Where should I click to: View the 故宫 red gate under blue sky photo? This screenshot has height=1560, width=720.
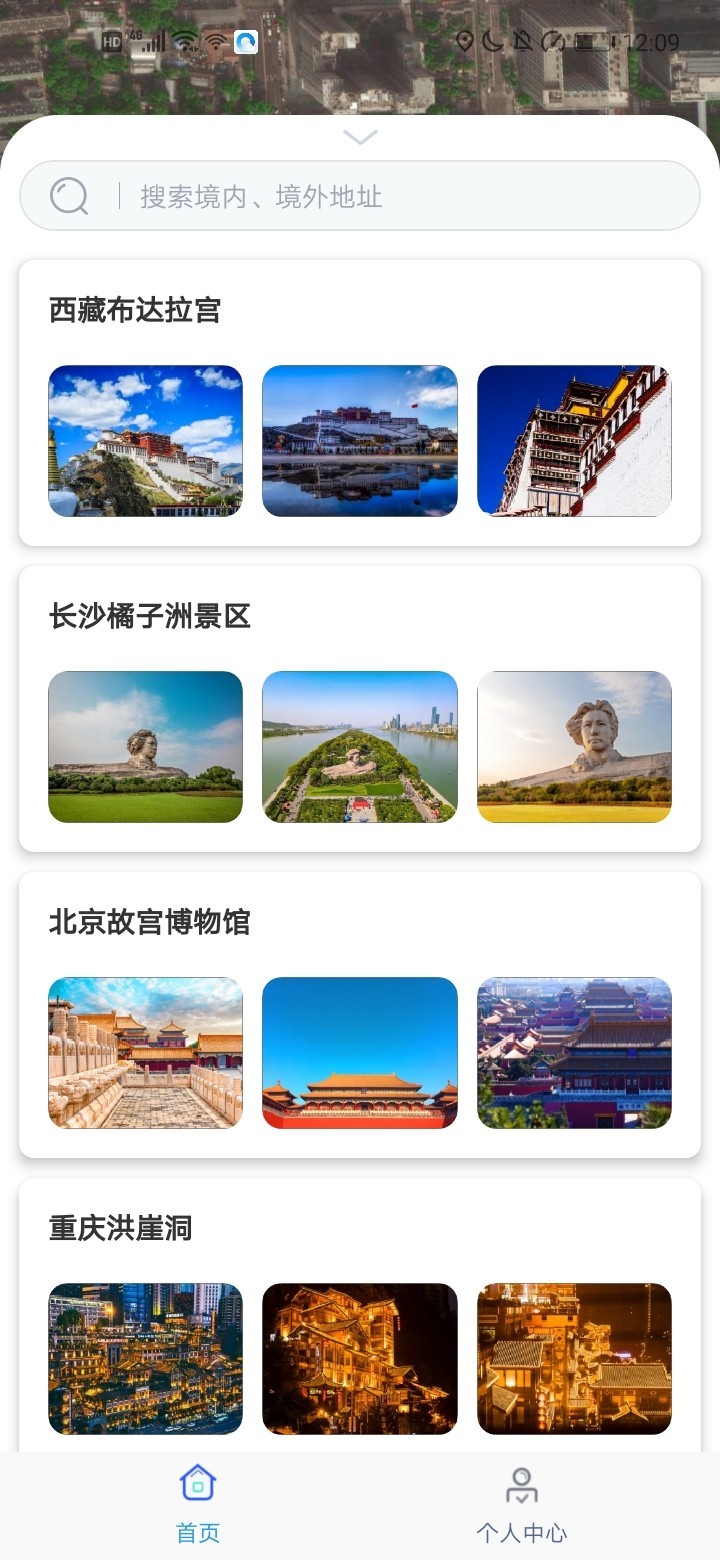pos(360,1053)
